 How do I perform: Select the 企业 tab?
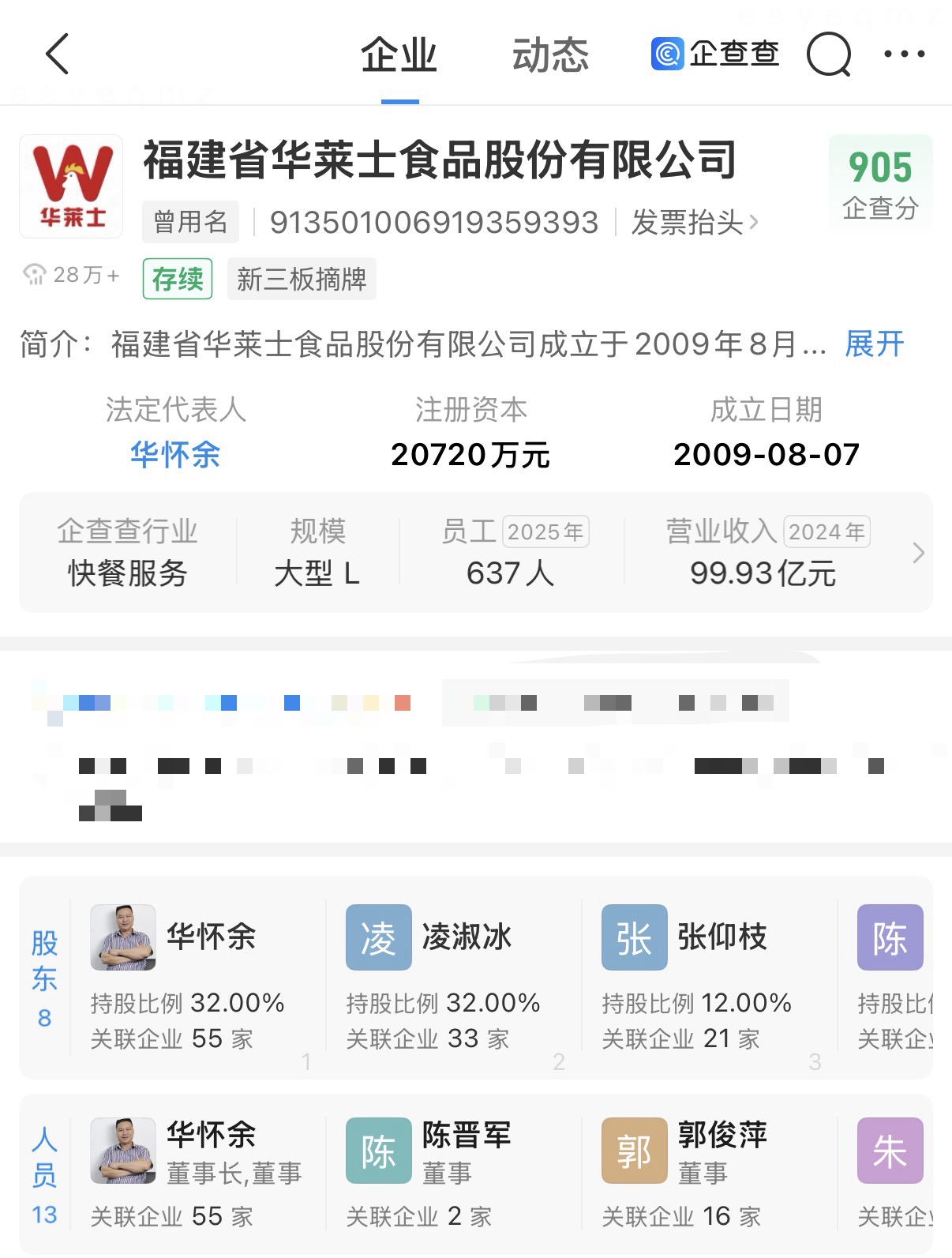(x=399, y=56)
